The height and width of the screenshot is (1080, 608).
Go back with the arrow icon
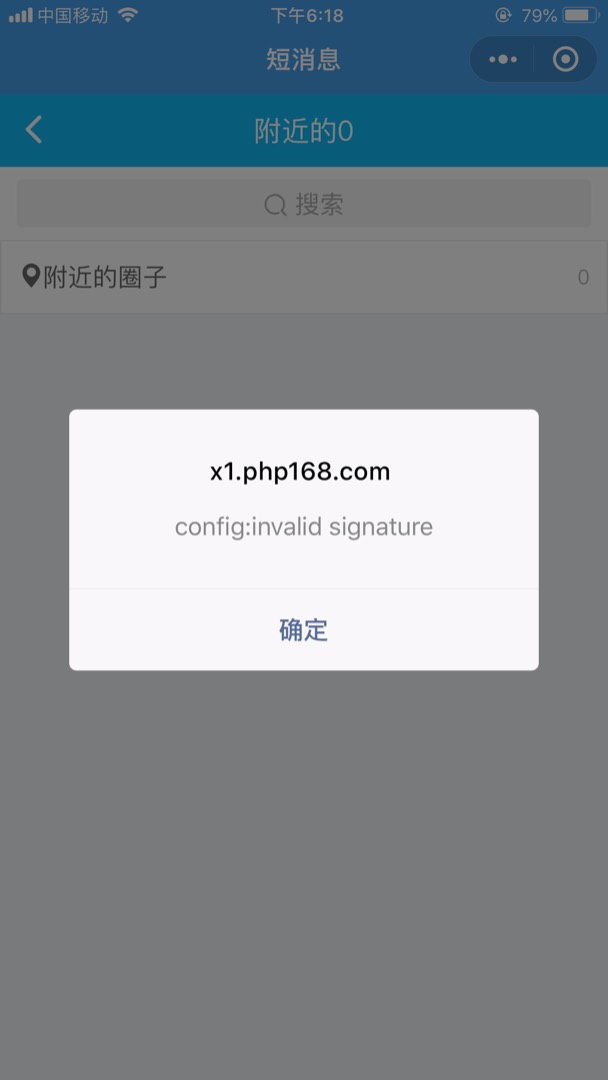tap(34, 130)
